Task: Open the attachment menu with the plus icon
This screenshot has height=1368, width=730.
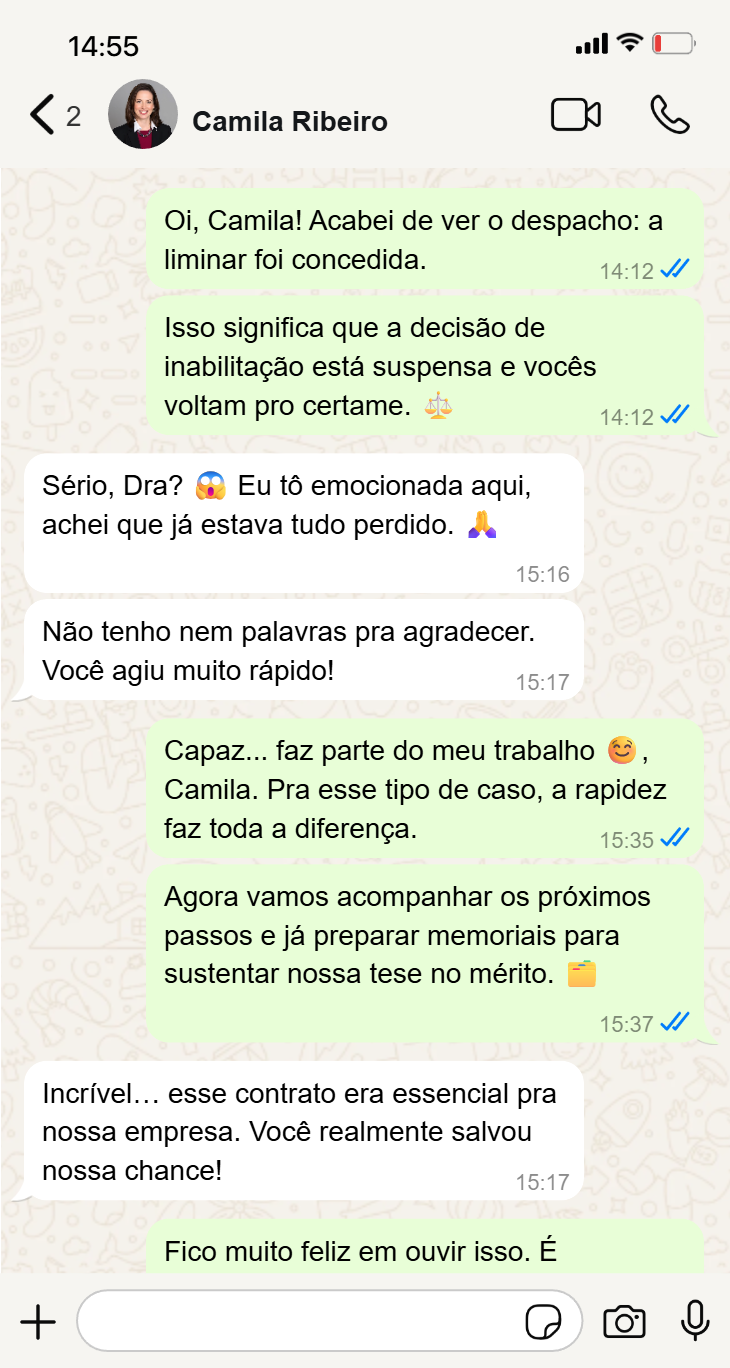Action: point(38,1321)
